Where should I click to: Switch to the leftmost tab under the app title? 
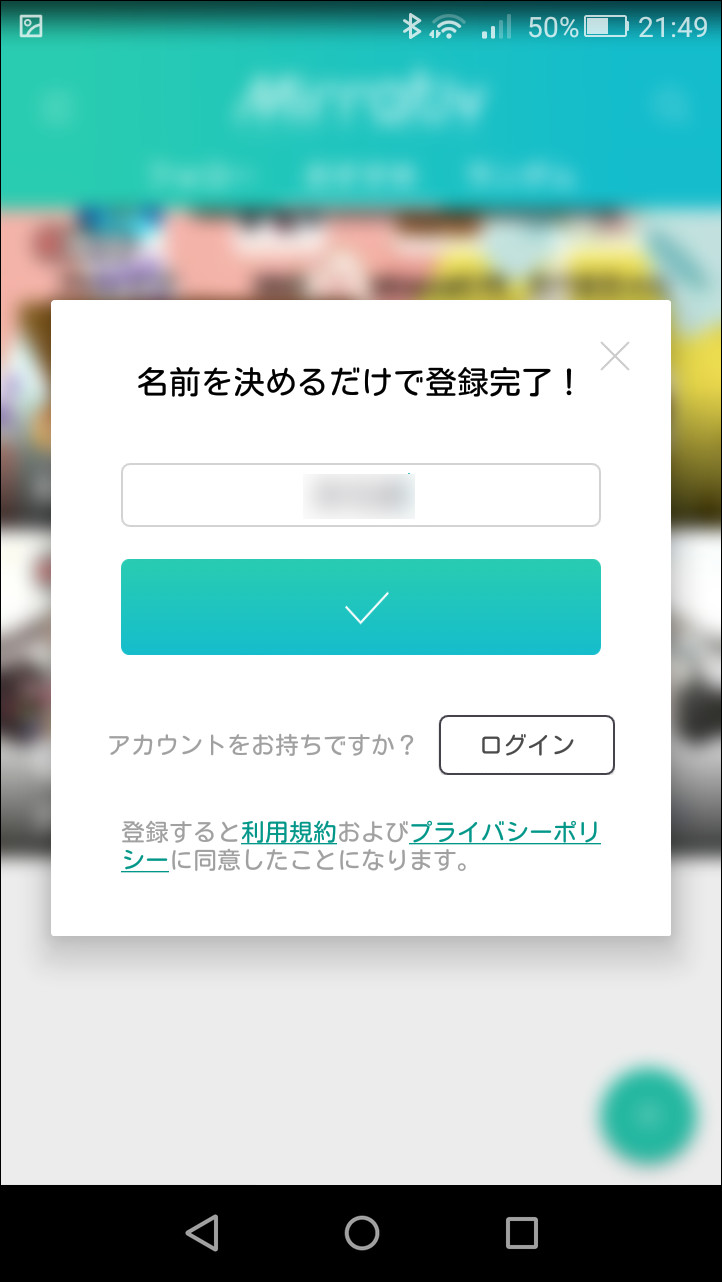pos(197,174)
